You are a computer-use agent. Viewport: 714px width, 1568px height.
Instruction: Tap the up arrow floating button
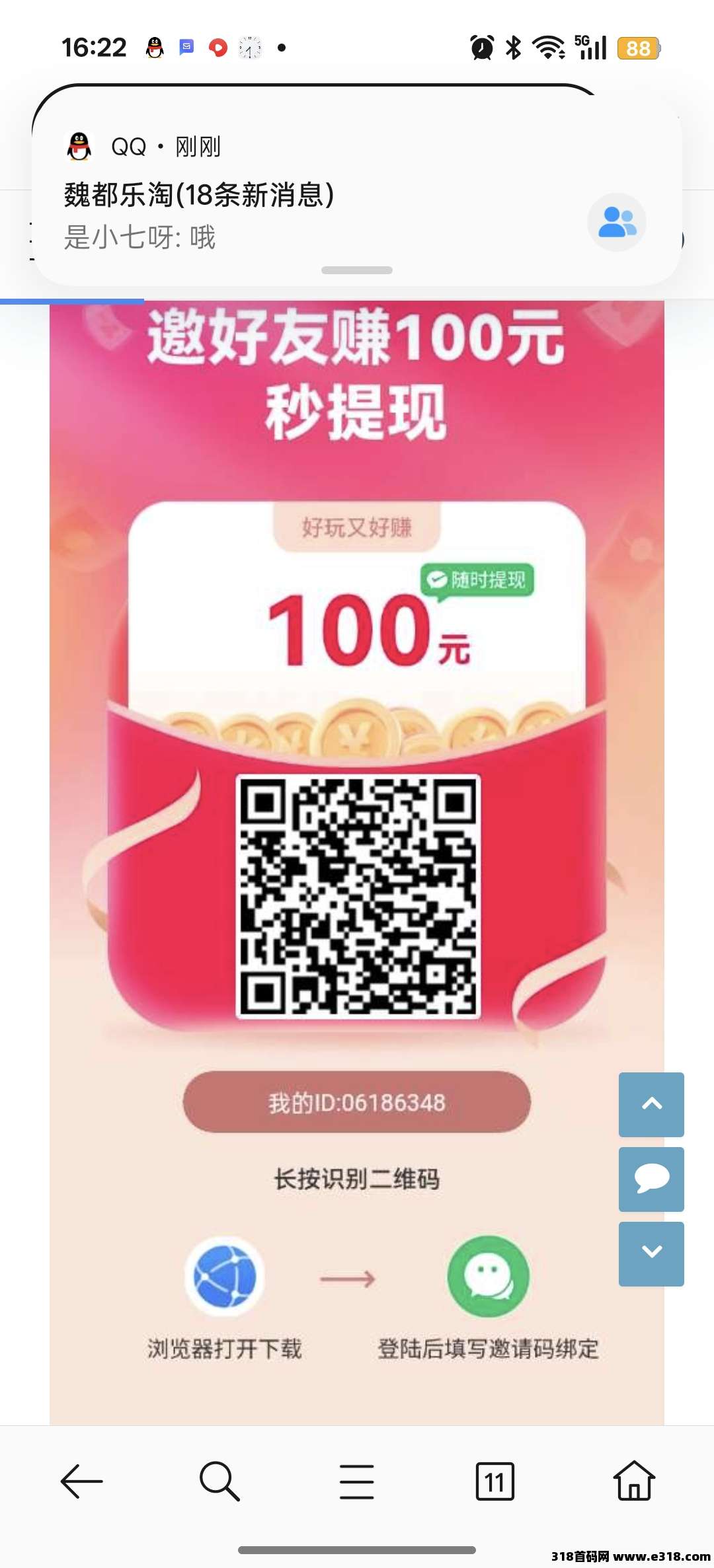pyautogui.click(x=651, y=1104)
